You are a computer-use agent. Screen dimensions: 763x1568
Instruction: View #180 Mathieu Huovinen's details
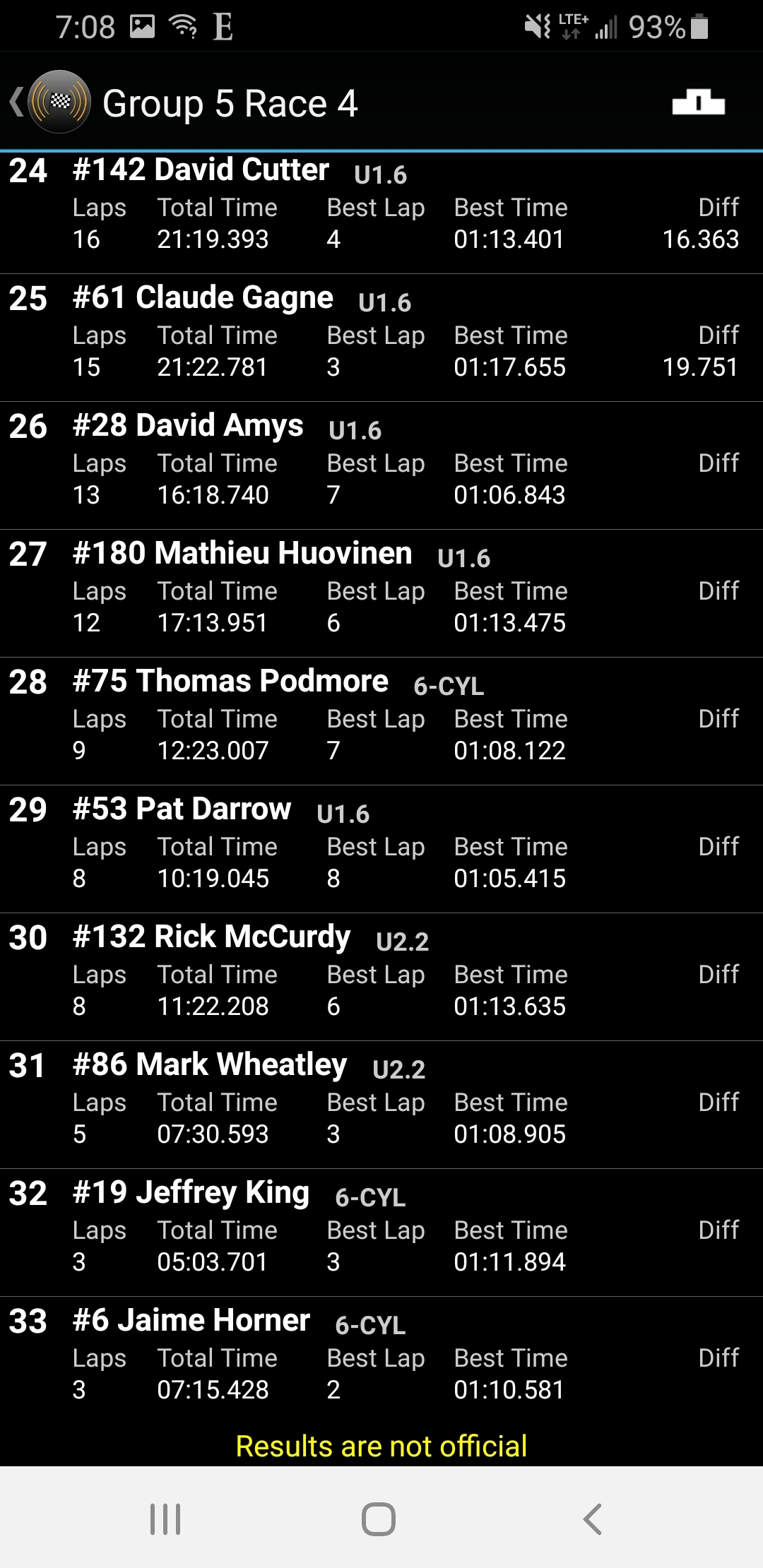pyautogui.click(x=381, y=593)
